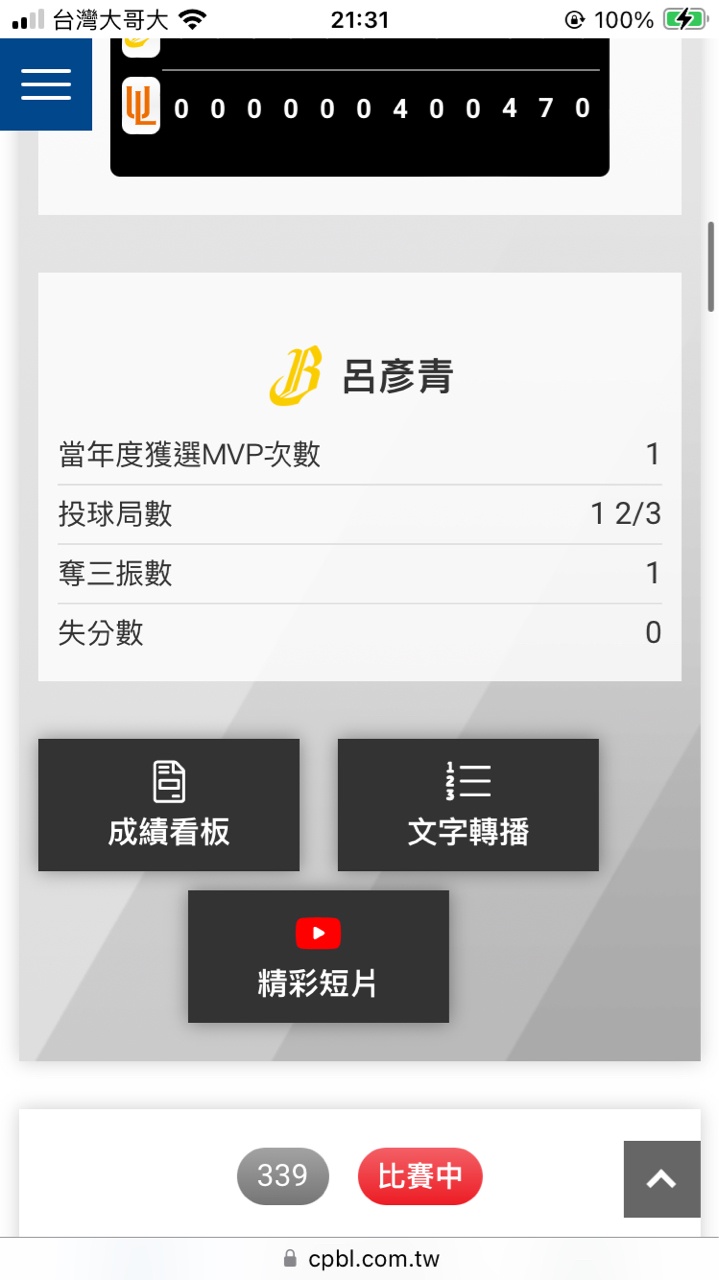
Task: Tap the cpbl.com.tw address bar
Action: click(x=360, y=1258)
